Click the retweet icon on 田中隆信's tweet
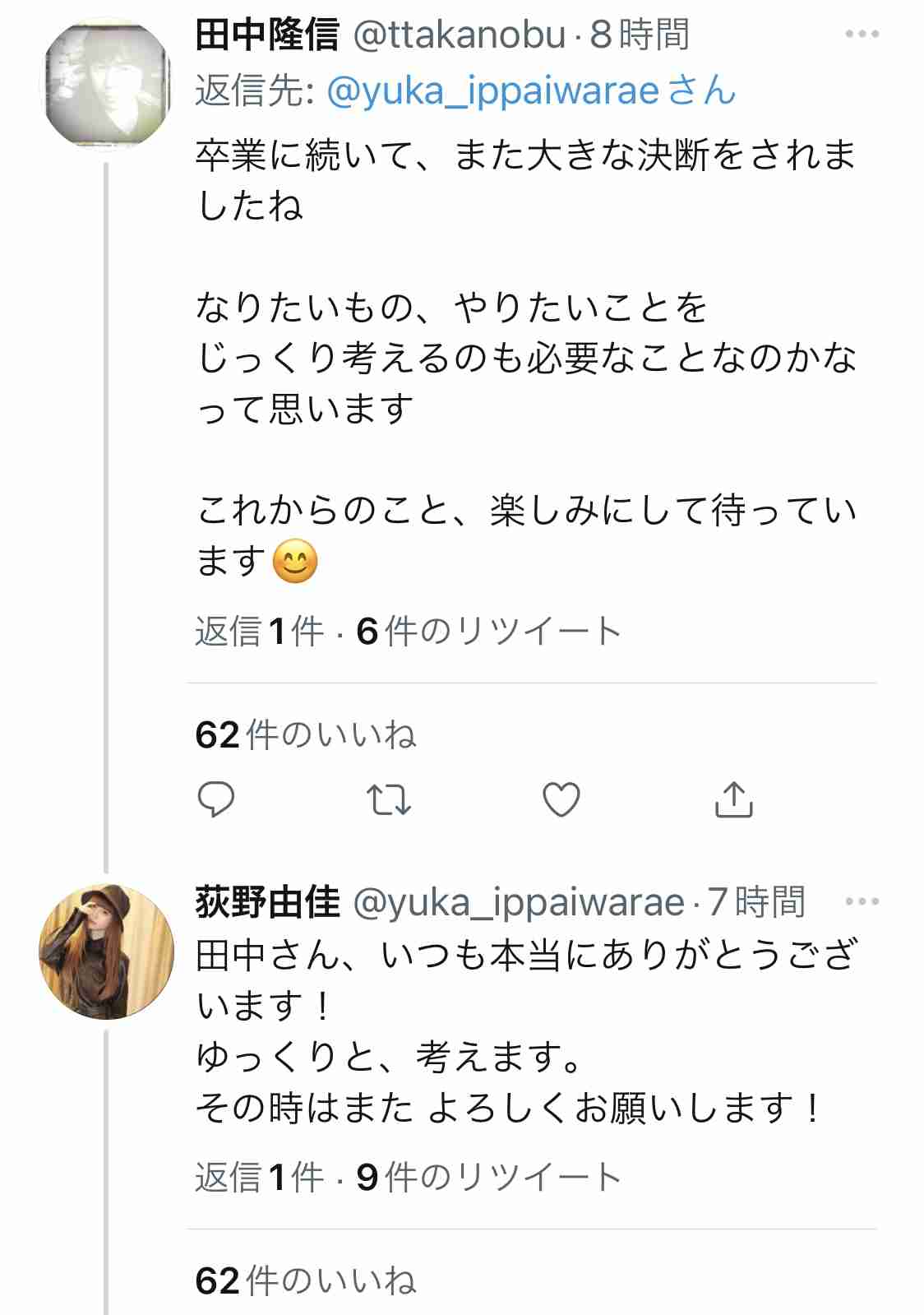This screenshot has width=924, height=1315. pyautogui.click(x=390, y=797)
